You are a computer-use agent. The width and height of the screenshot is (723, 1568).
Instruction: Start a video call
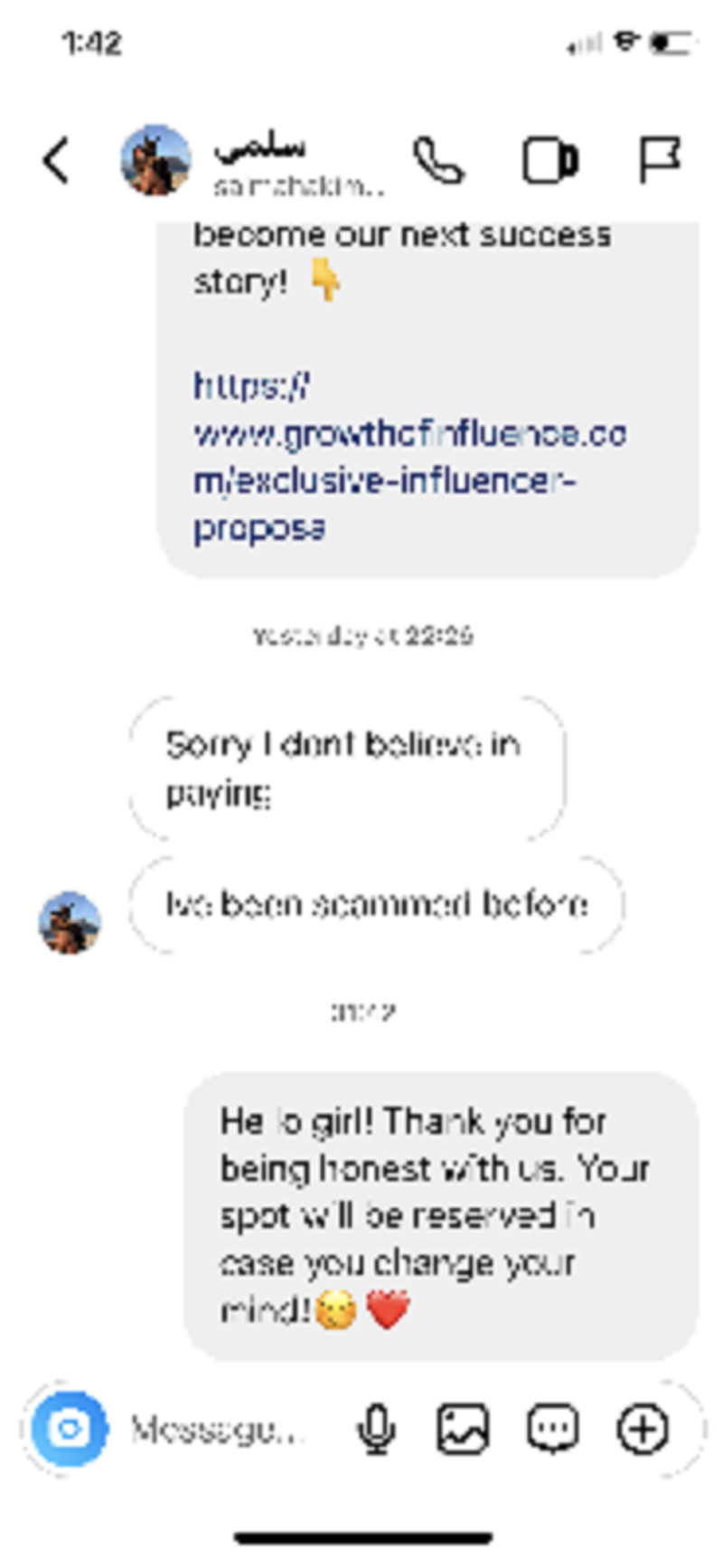coord(549,162)
